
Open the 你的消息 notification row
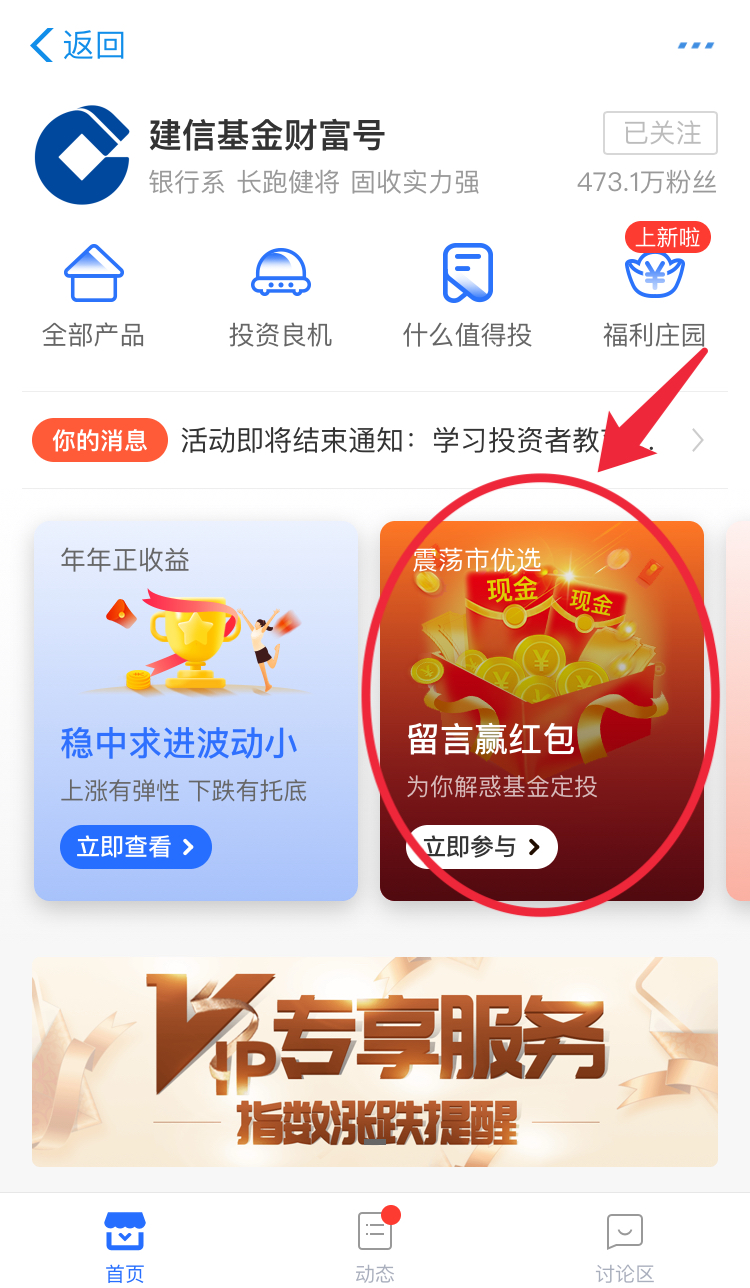click(370, 440)
